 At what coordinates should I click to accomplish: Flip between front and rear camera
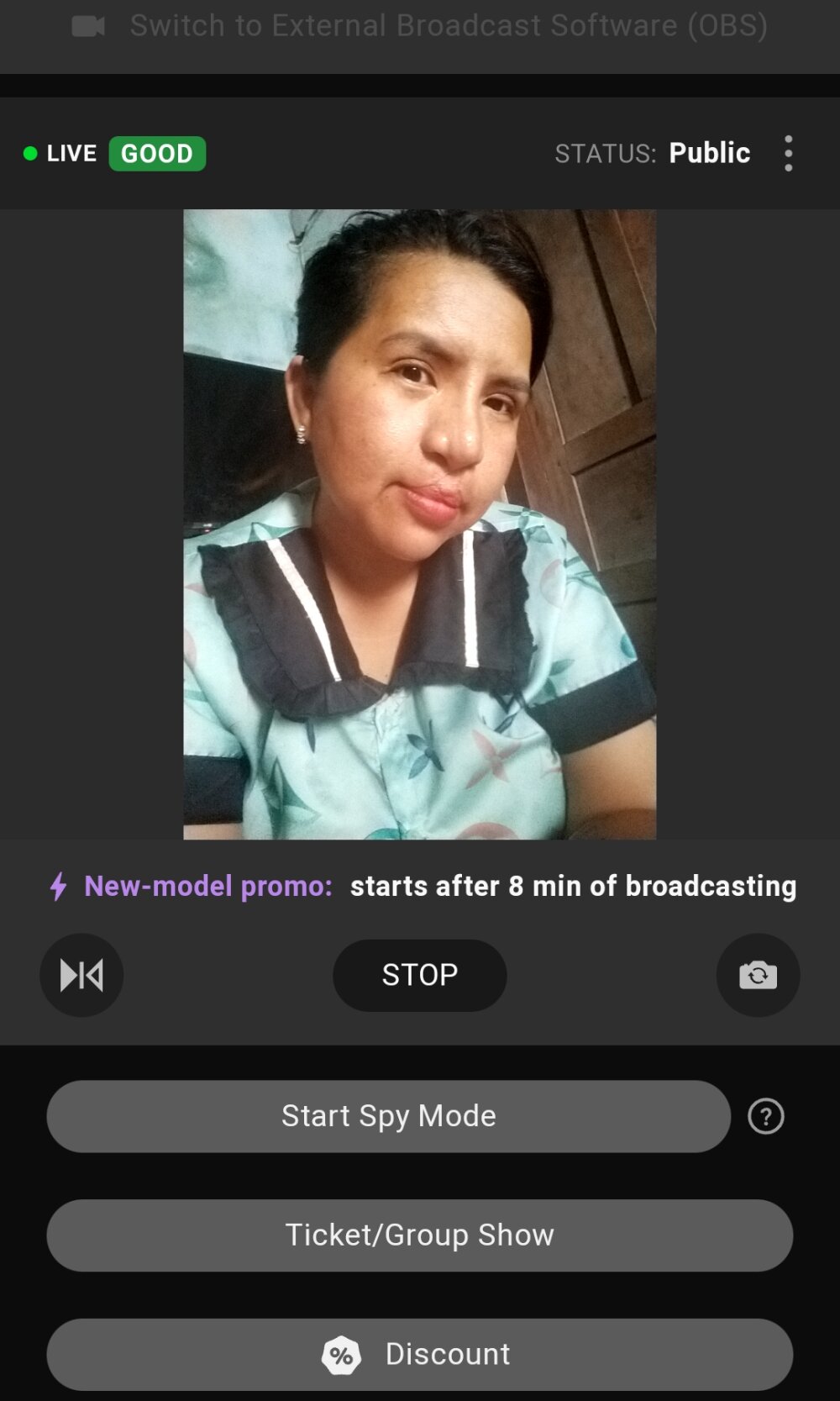pos(758,975)
